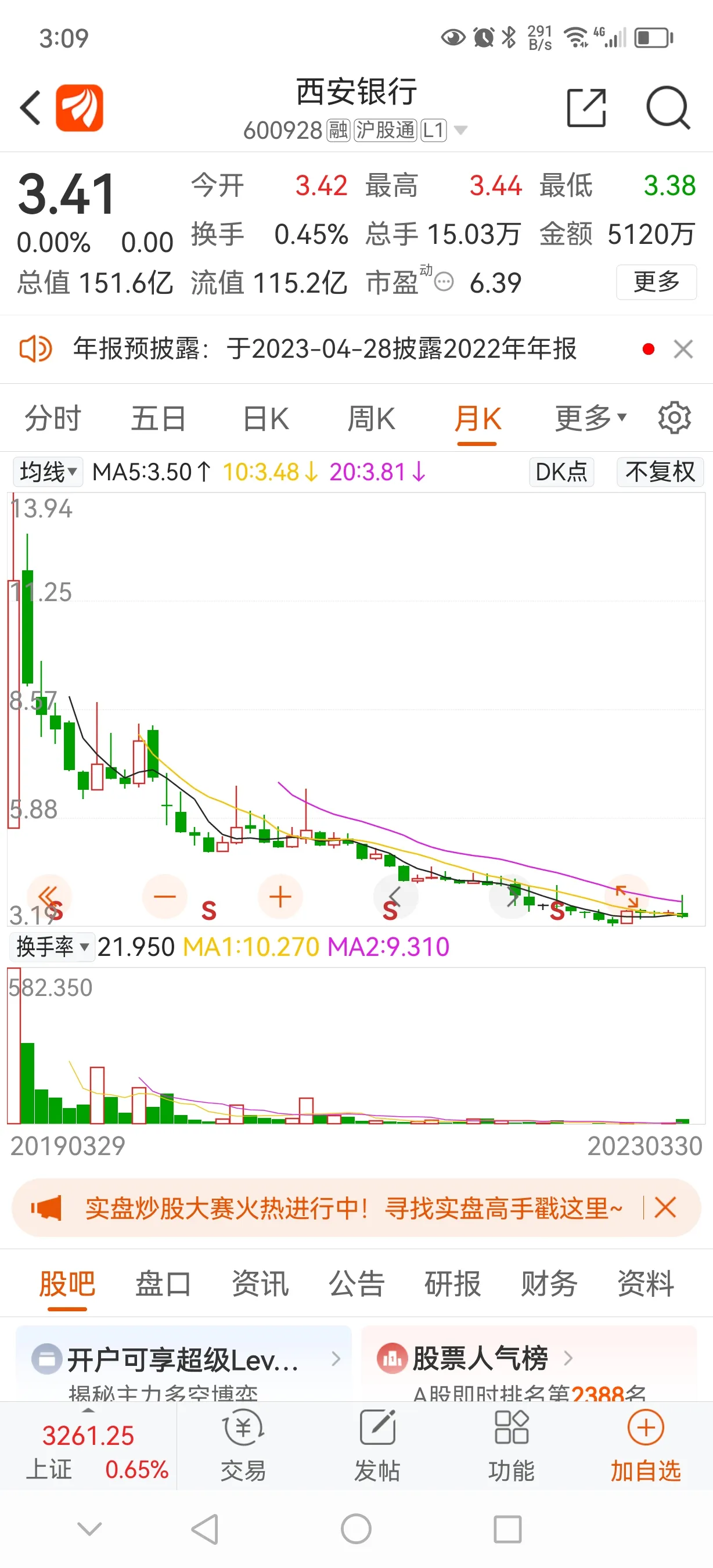Close the 实盘炒股大赛 promotion banner
This screenshot has width=713, height=1568.
pos(665,1207)
